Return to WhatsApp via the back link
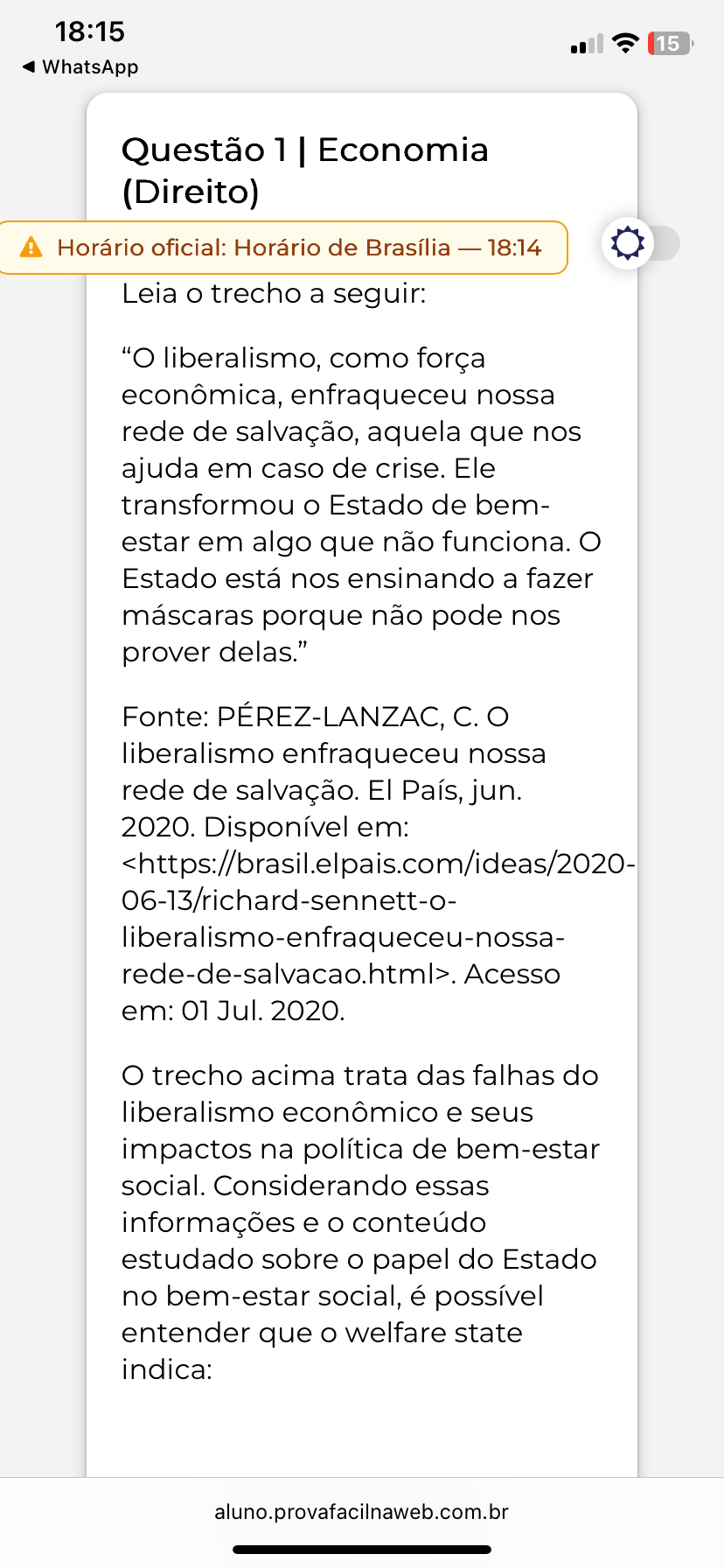Image resolution: width=724 pixels, height=1568 pixels. pyautogui.click(x=80, y=67)
